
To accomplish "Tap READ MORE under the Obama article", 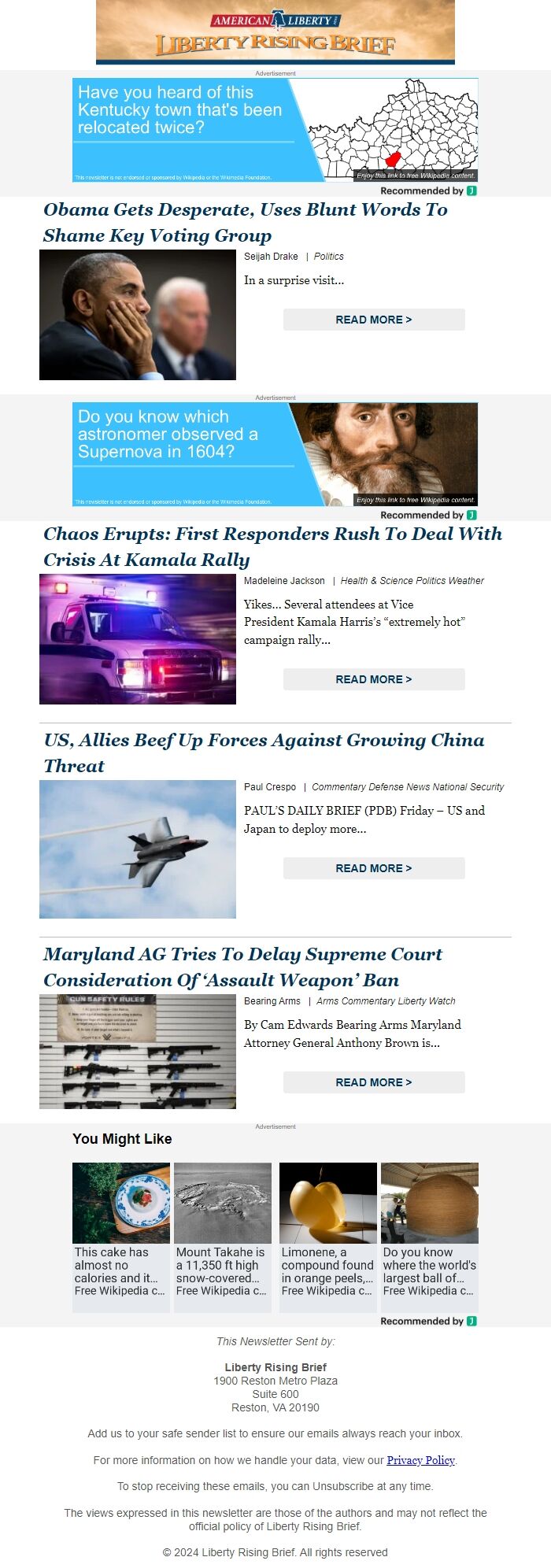I will coord(373,320).
